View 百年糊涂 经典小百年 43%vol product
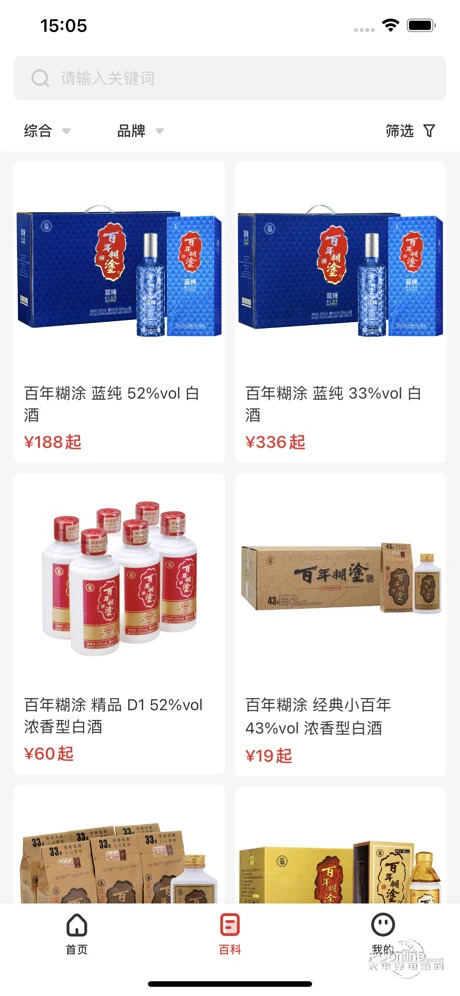 [341, 625]
